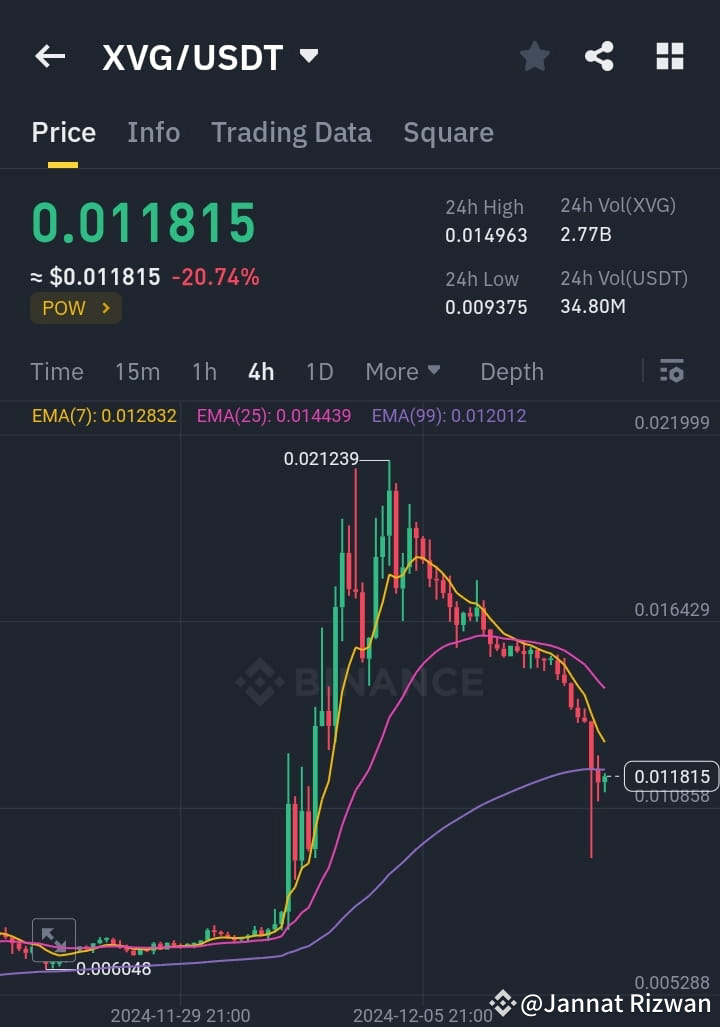Tap the fullscreen expand icon on chart
The width and height of the screenshot is (720, 1027).
[55, 938]
